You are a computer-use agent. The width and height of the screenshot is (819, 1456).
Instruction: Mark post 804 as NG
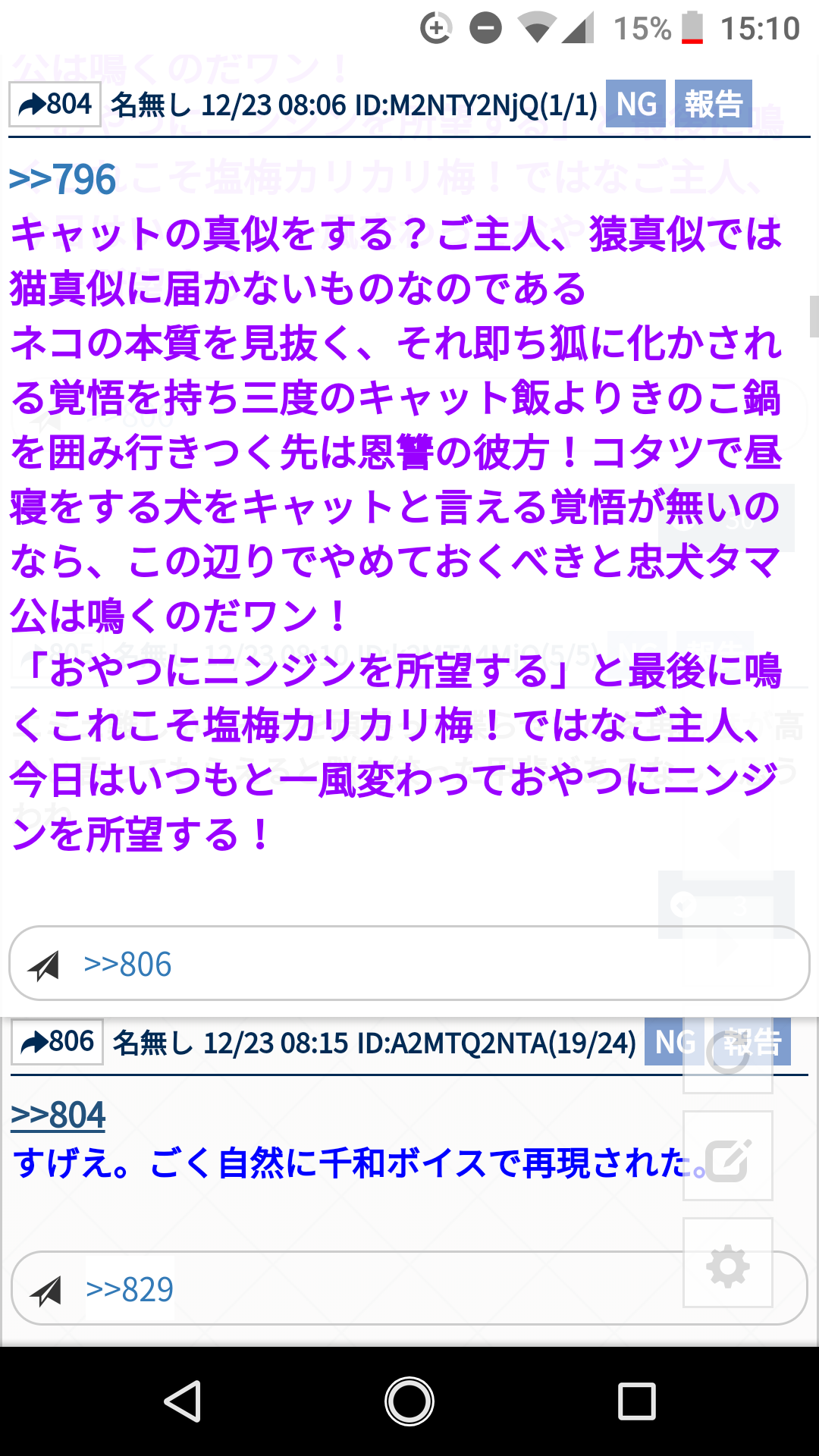click(635, 104)
